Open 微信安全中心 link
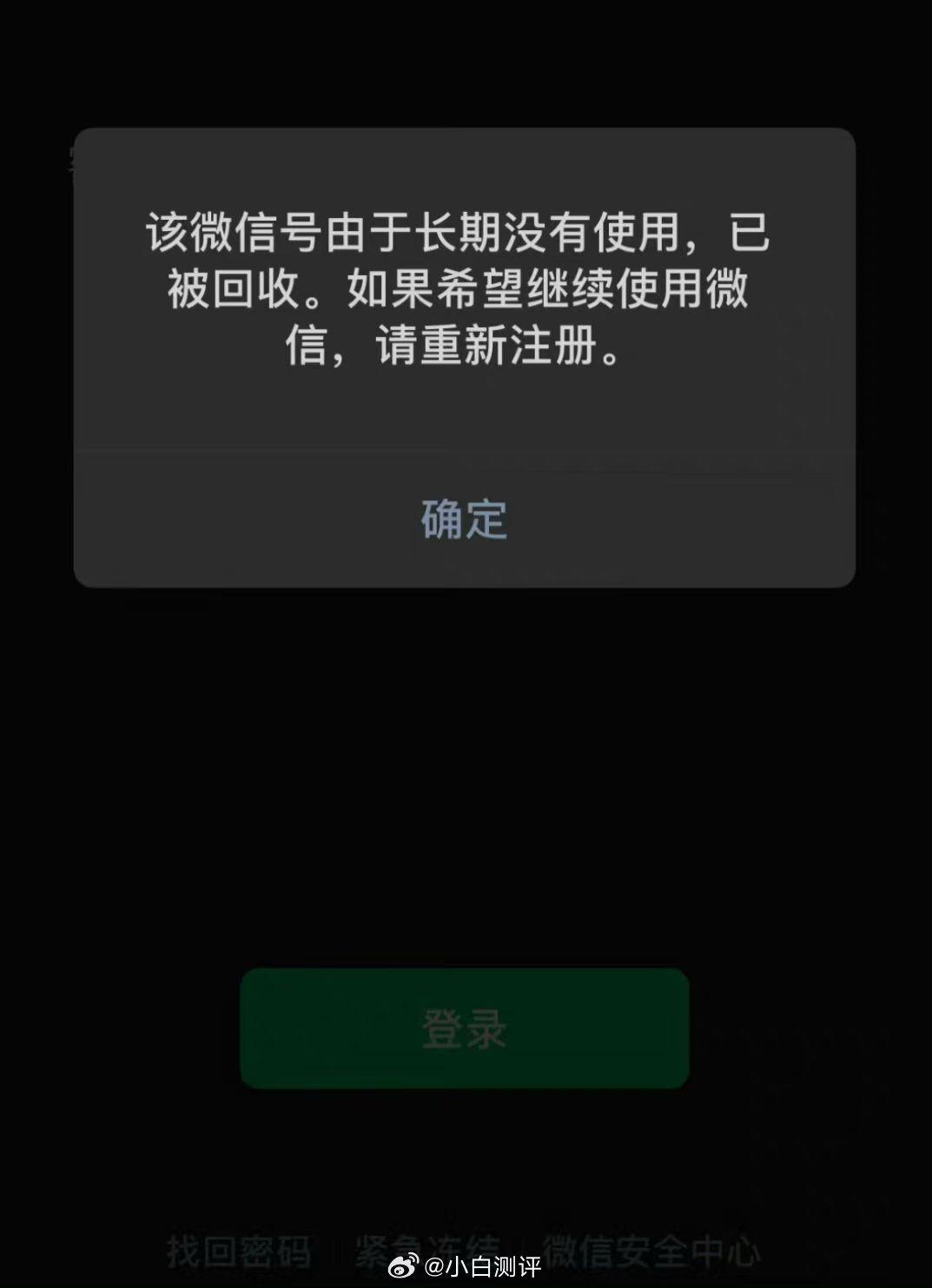932x1288 pixels. (651, 1251)
